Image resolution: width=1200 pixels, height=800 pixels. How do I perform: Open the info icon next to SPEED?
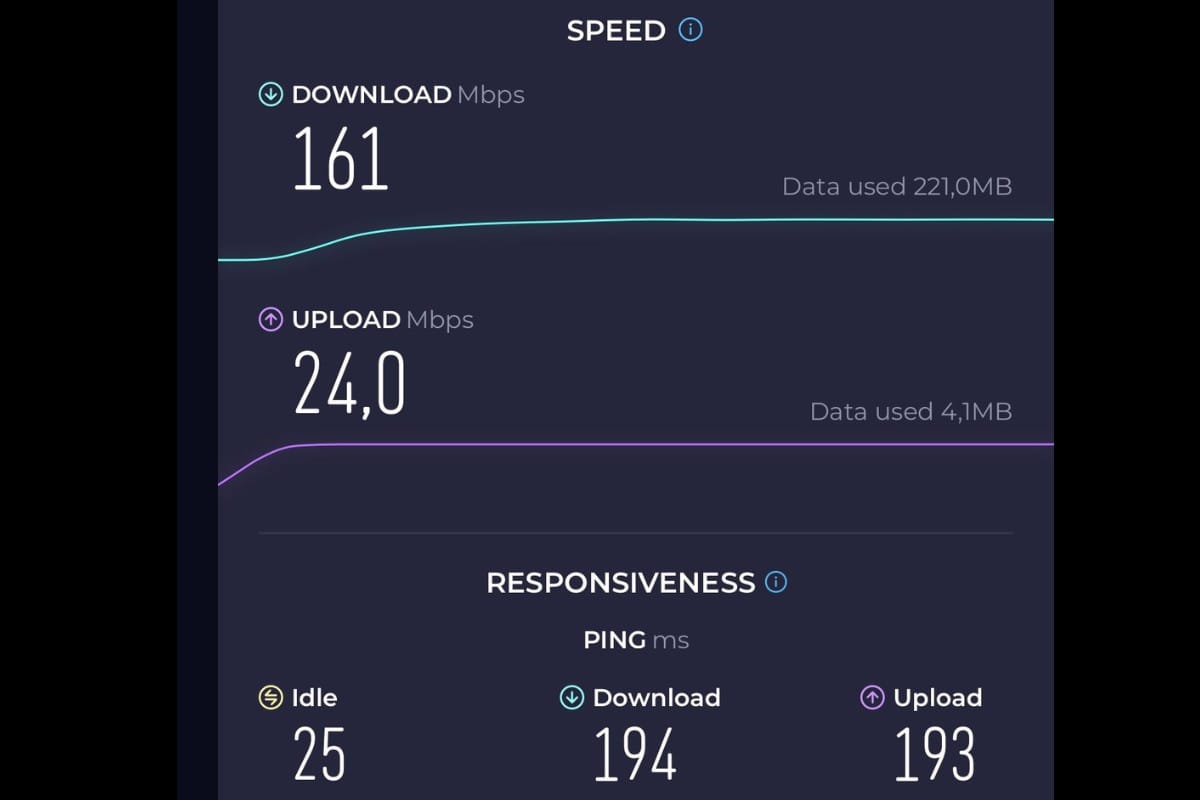[690, 30]
